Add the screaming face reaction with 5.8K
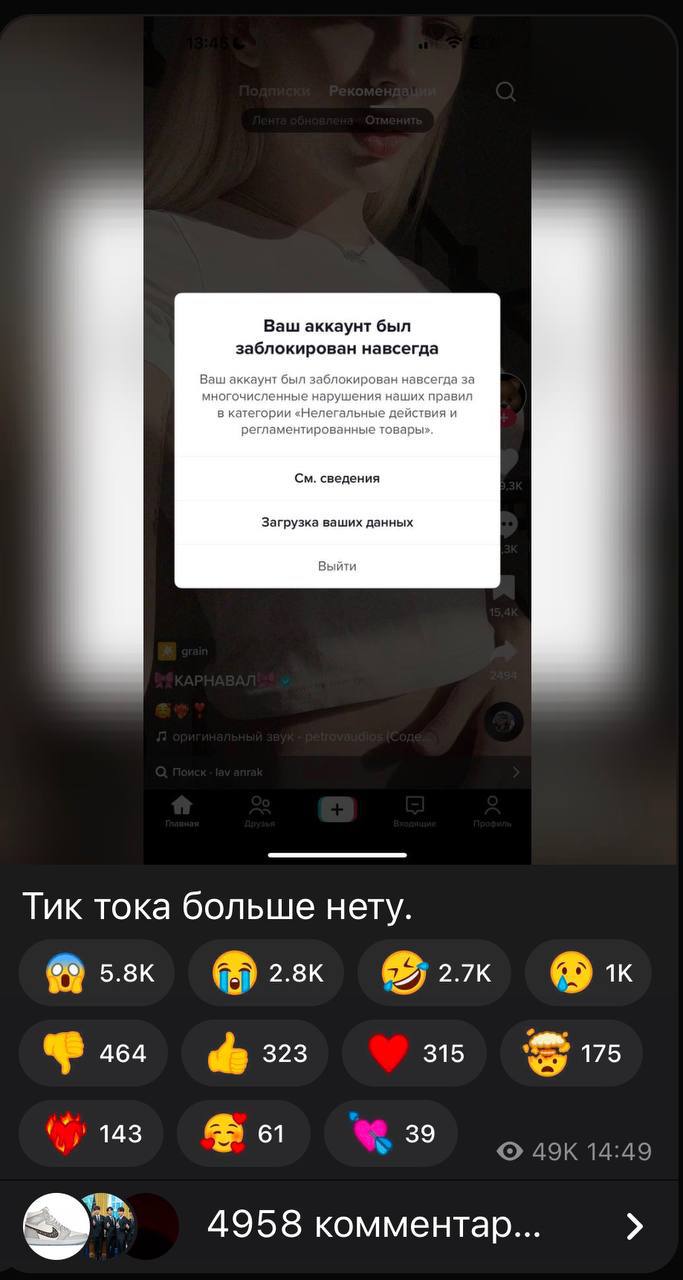This screenshot has height=1280, width=683. (97, 972)
